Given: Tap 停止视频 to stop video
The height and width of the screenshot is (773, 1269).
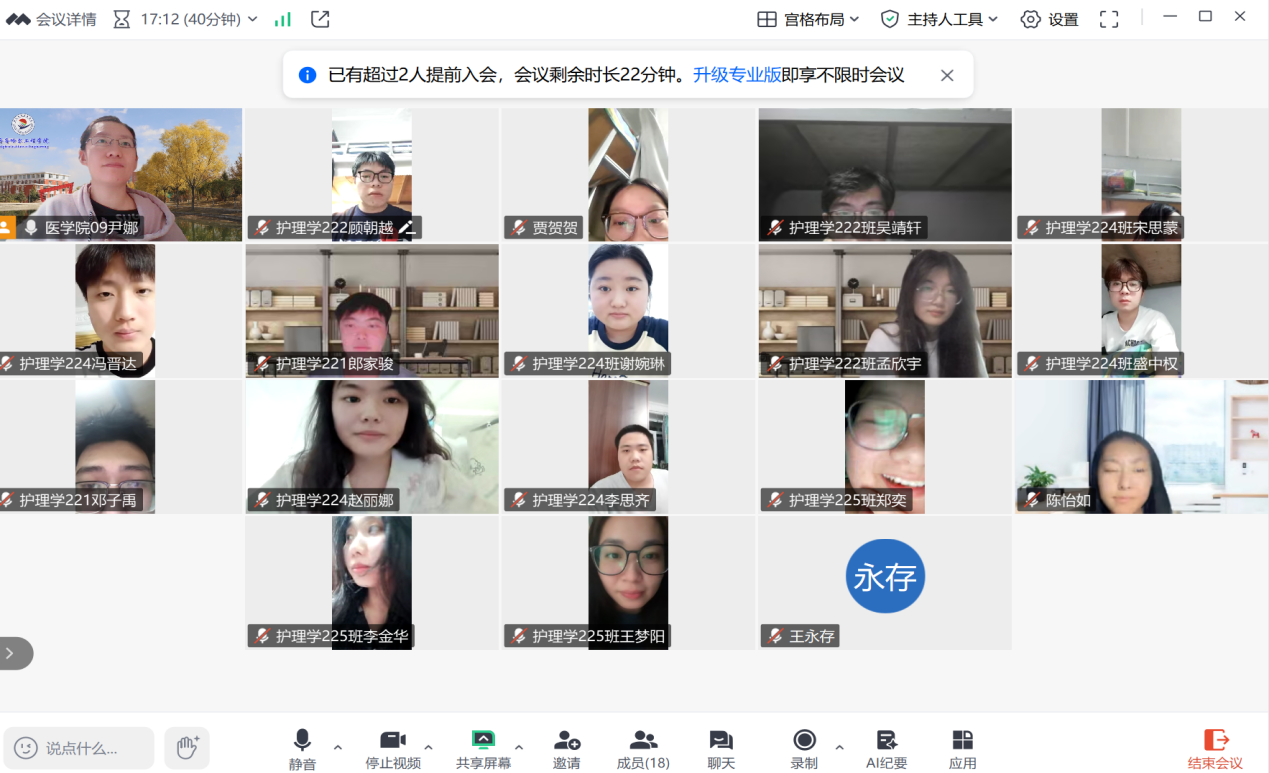Looking at the screenshot, I should click(x=392, y=749).
